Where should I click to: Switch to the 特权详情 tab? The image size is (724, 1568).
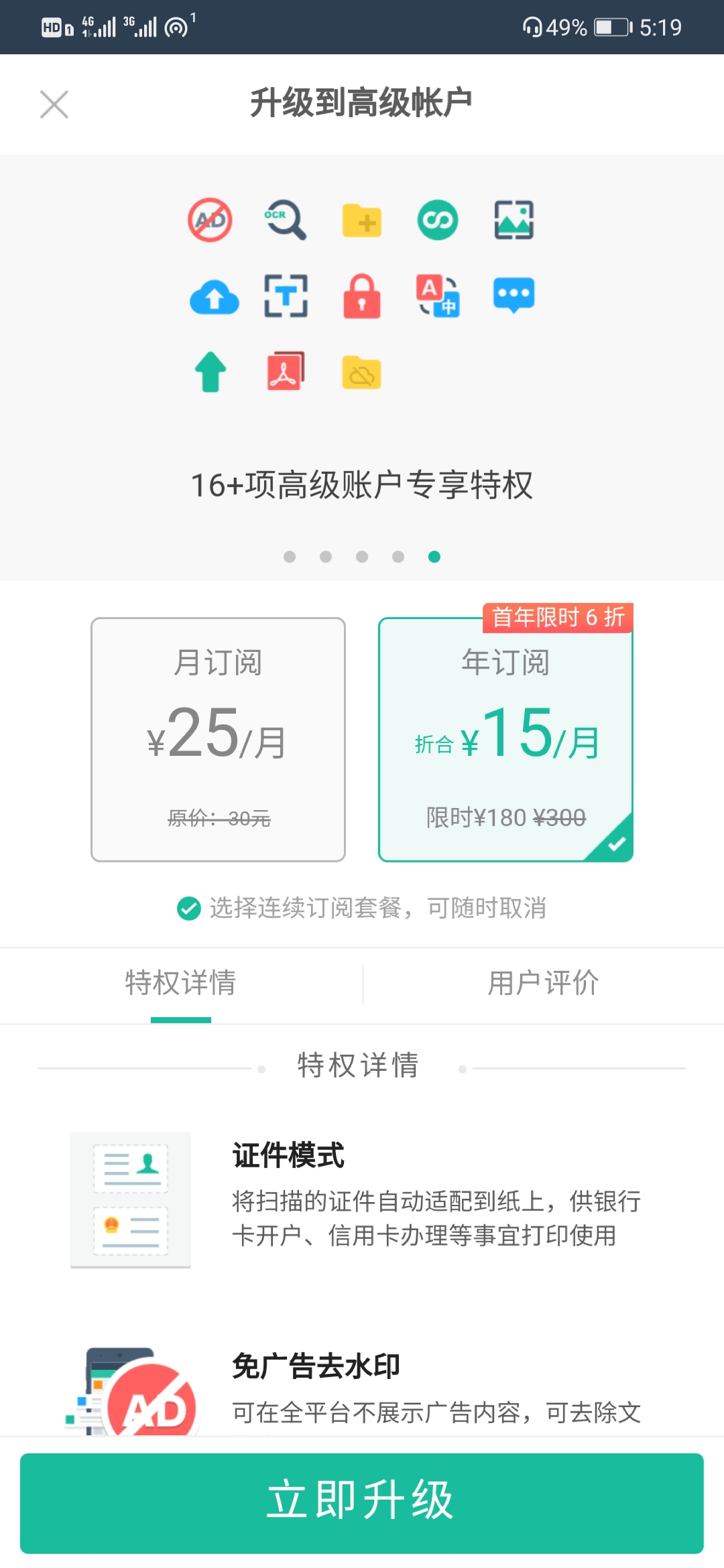click(180, 984)
